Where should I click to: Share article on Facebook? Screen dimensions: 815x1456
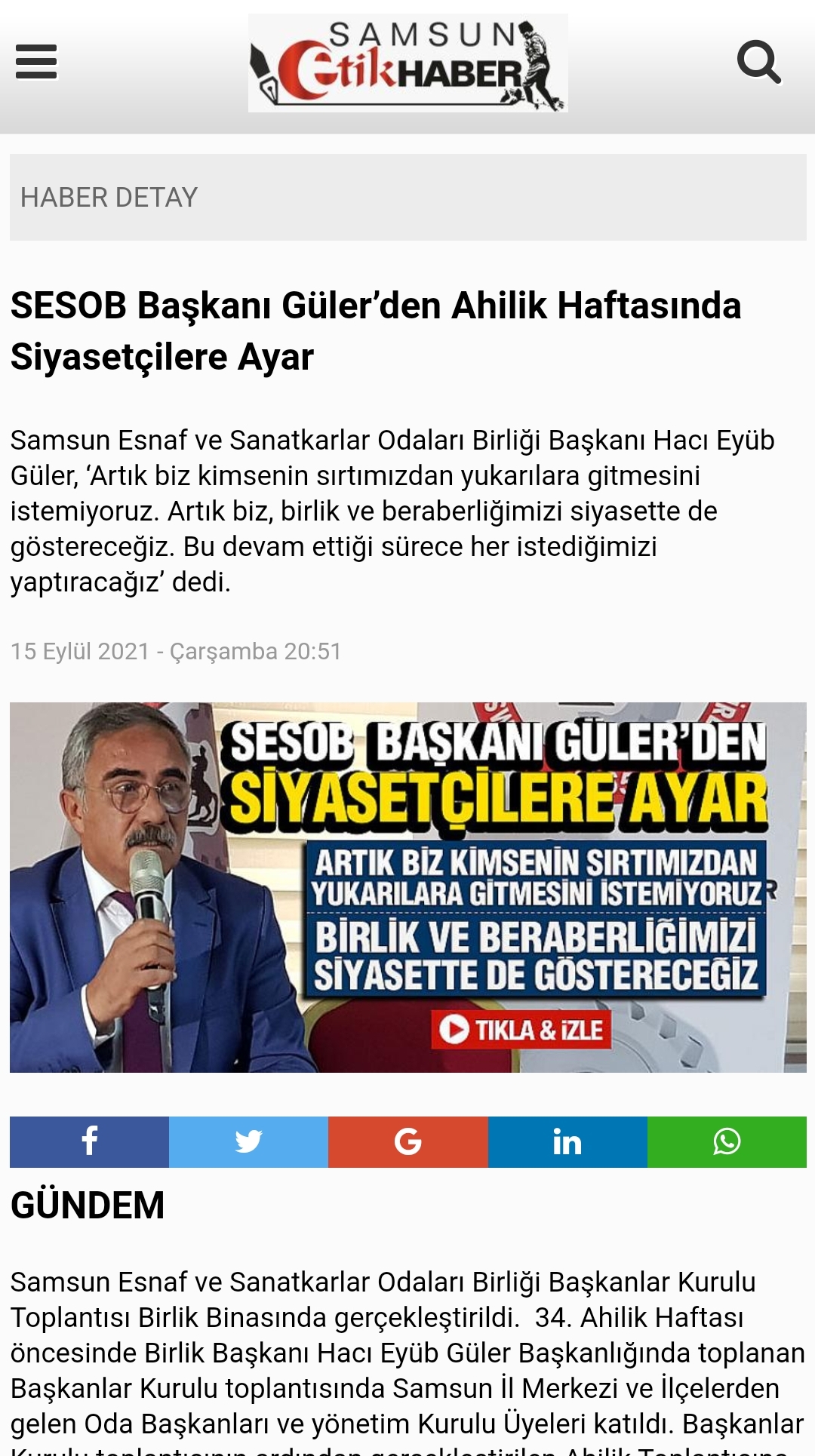point(89,1141)
